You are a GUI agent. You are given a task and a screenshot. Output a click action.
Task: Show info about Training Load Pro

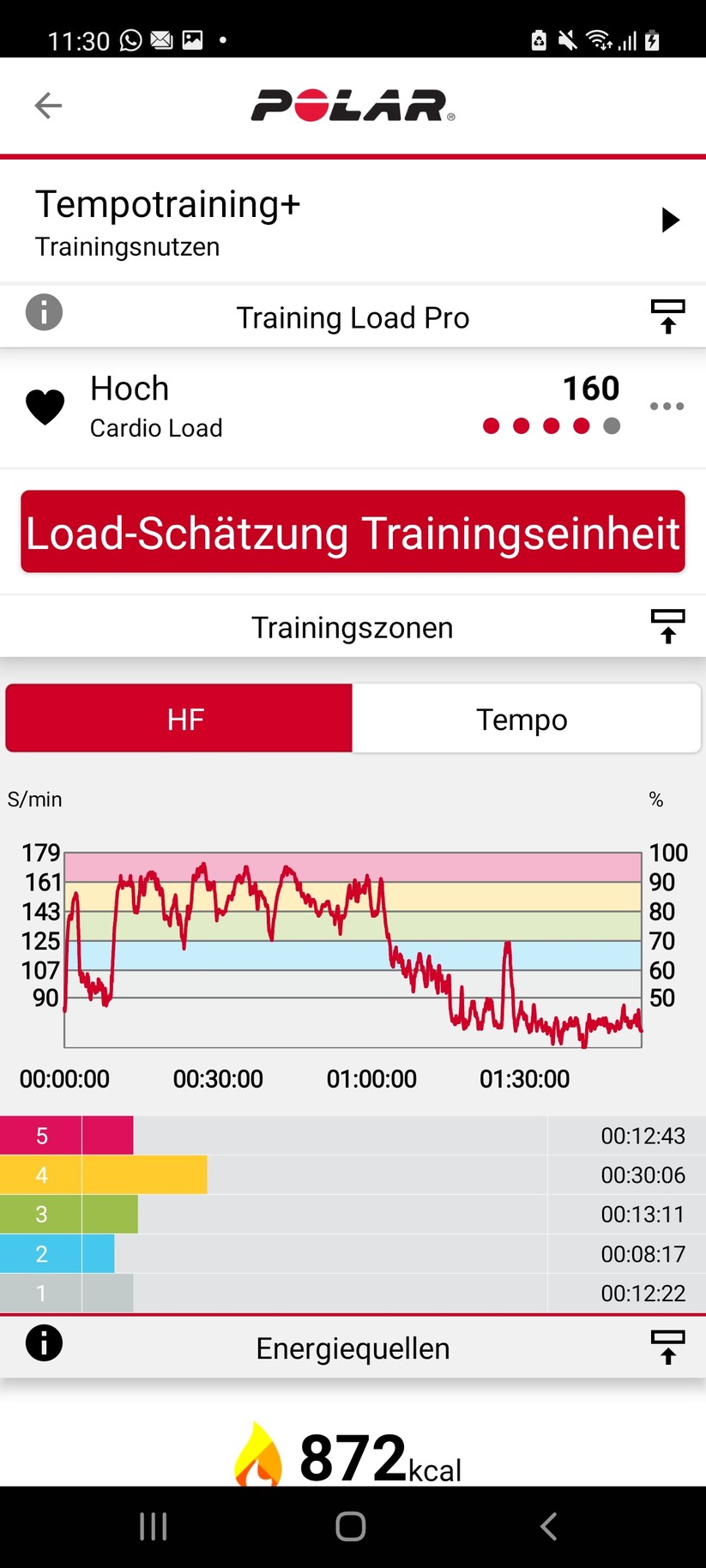(x=44, y=312)
